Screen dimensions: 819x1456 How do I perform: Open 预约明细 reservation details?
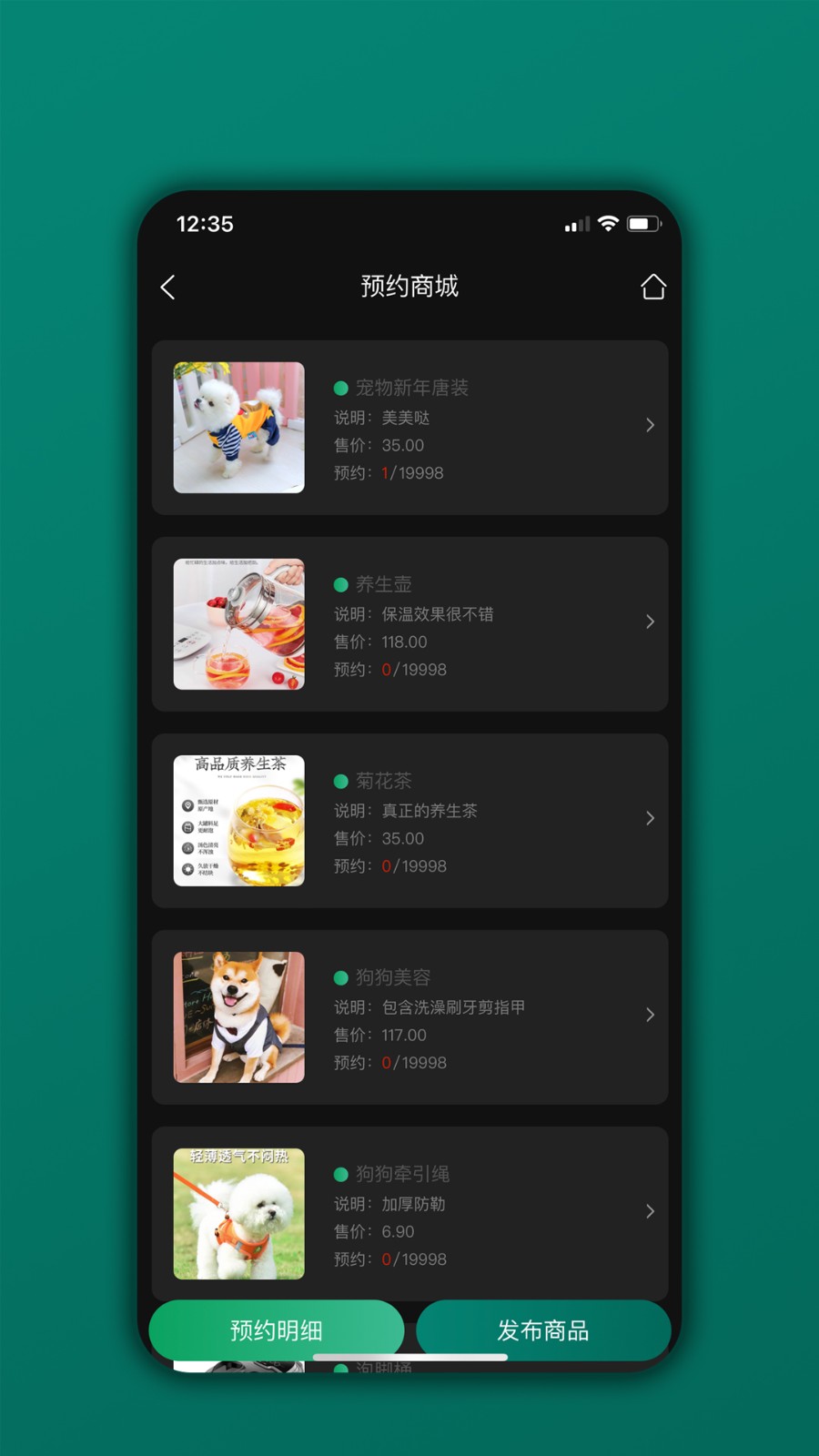coord(277,1330)
